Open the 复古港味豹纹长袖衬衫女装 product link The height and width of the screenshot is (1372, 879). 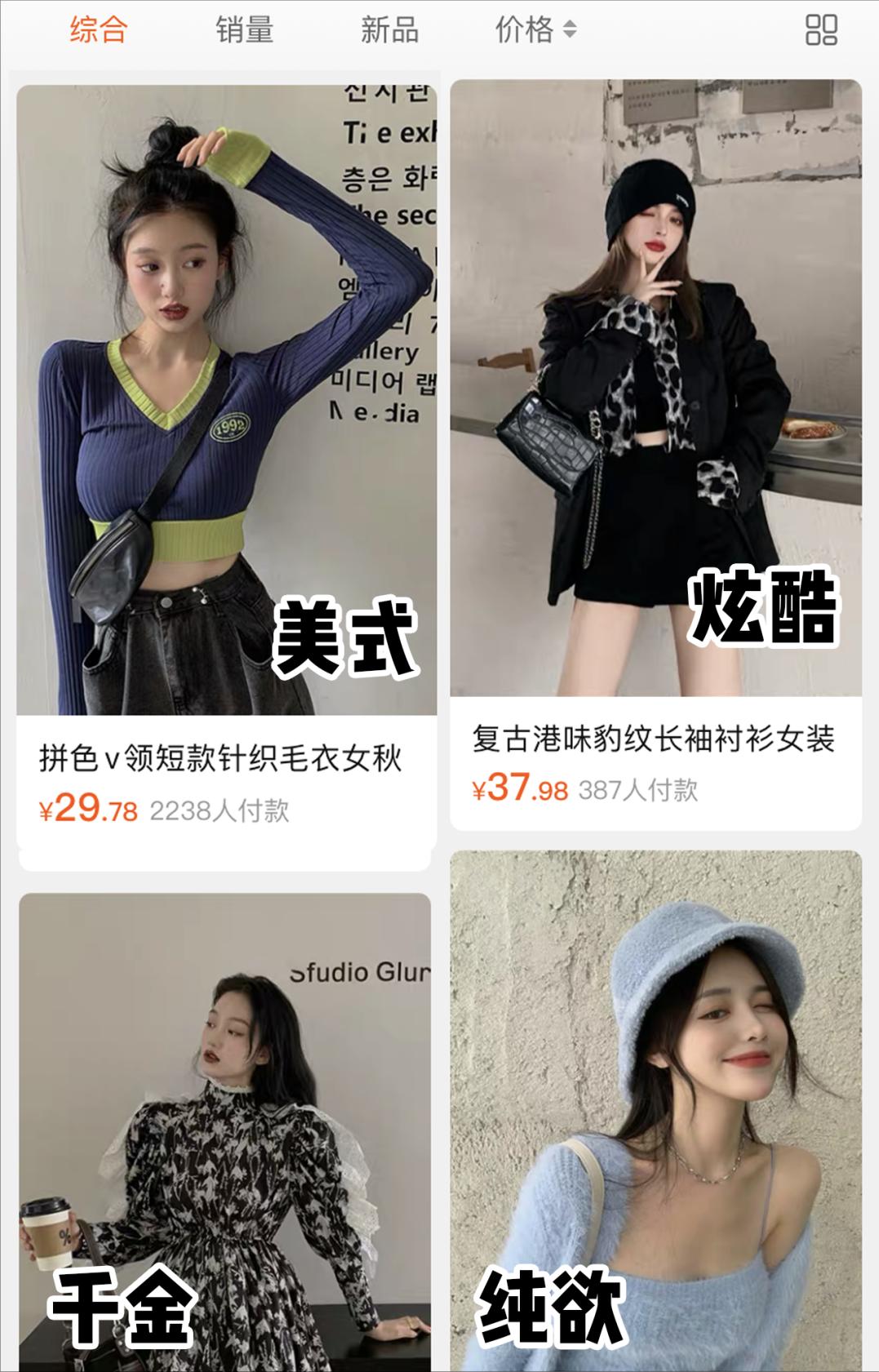coord(652,743)
